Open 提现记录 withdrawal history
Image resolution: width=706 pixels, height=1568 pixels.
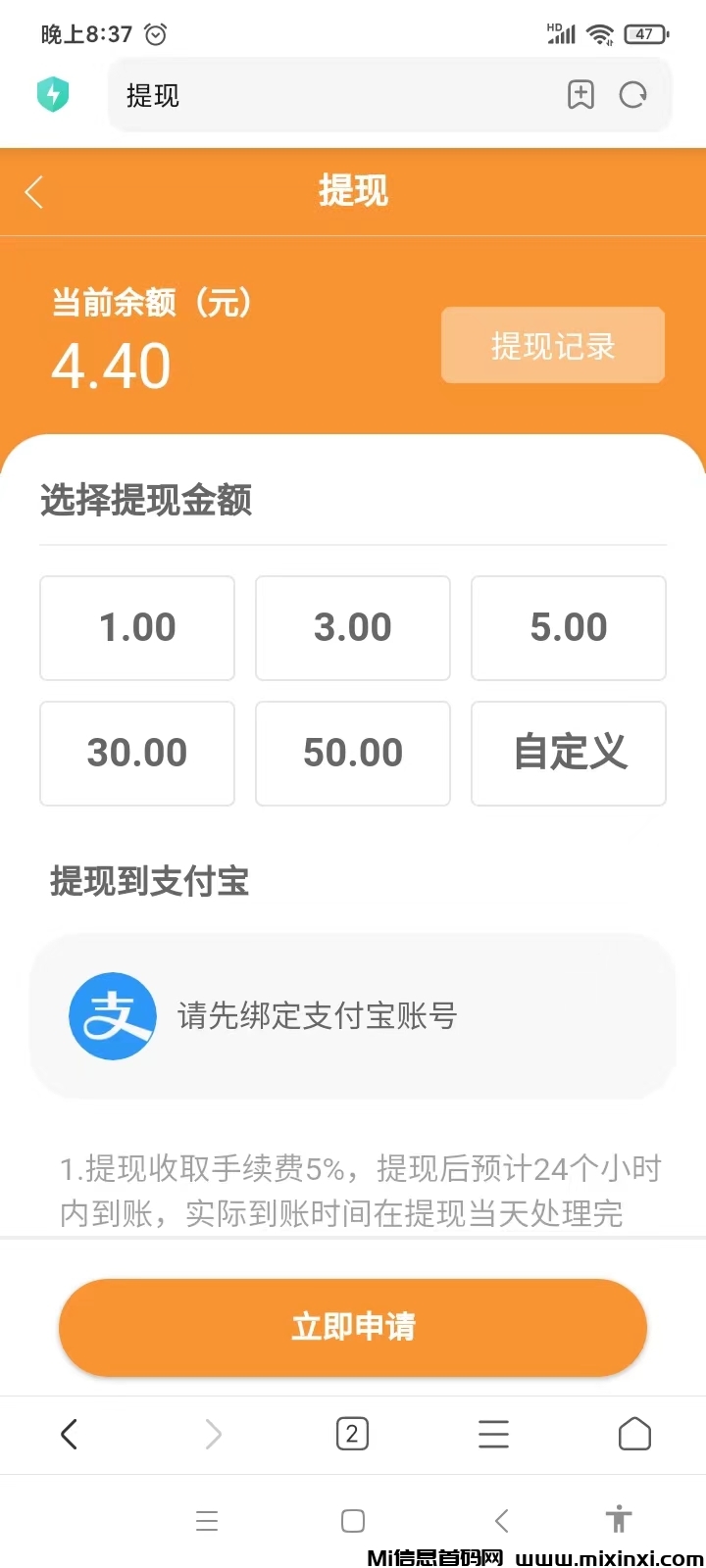[552, 345]
